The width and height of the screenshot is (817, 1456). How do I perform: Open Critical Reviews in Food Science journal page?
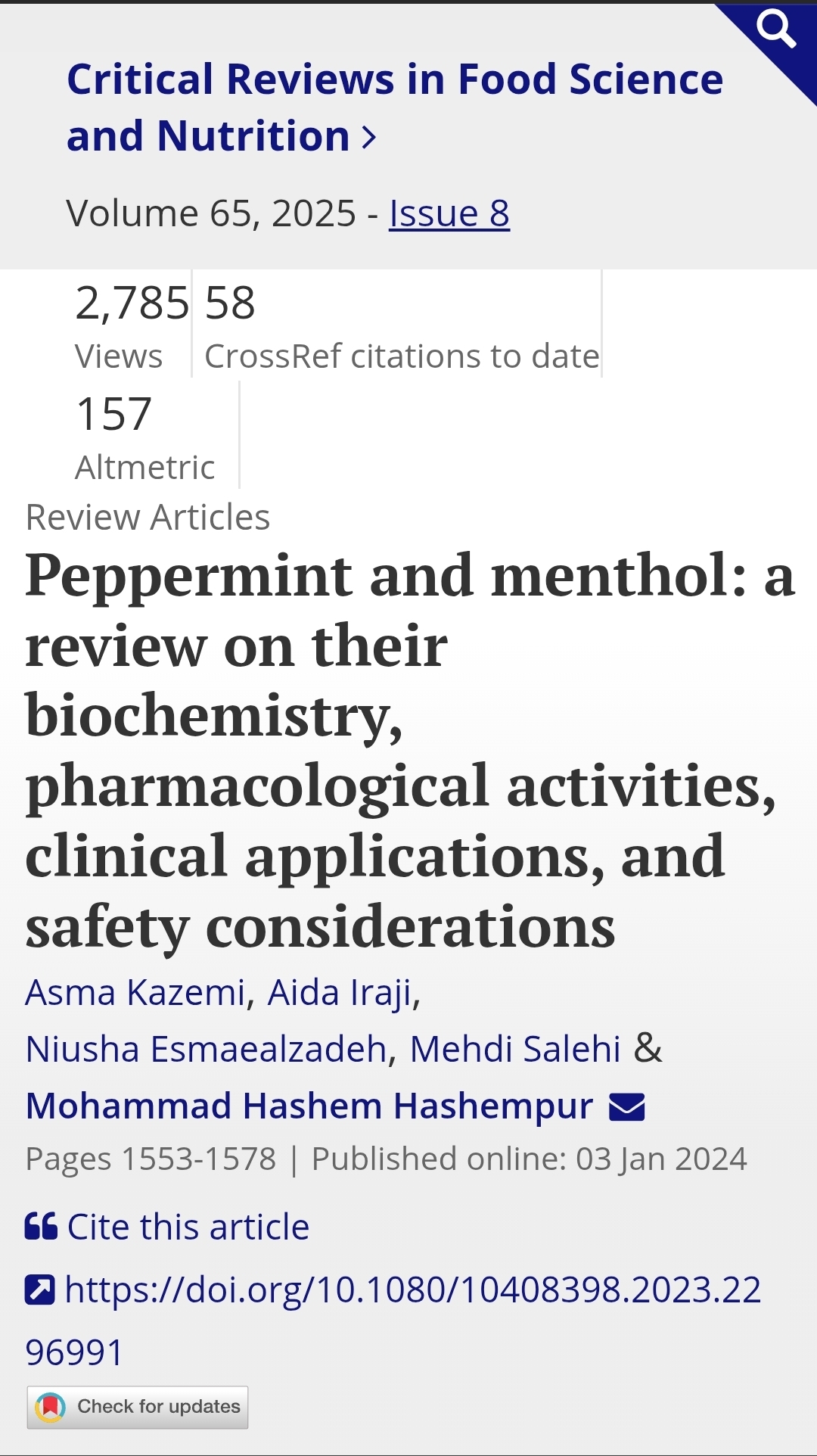(x=393, y=107)
